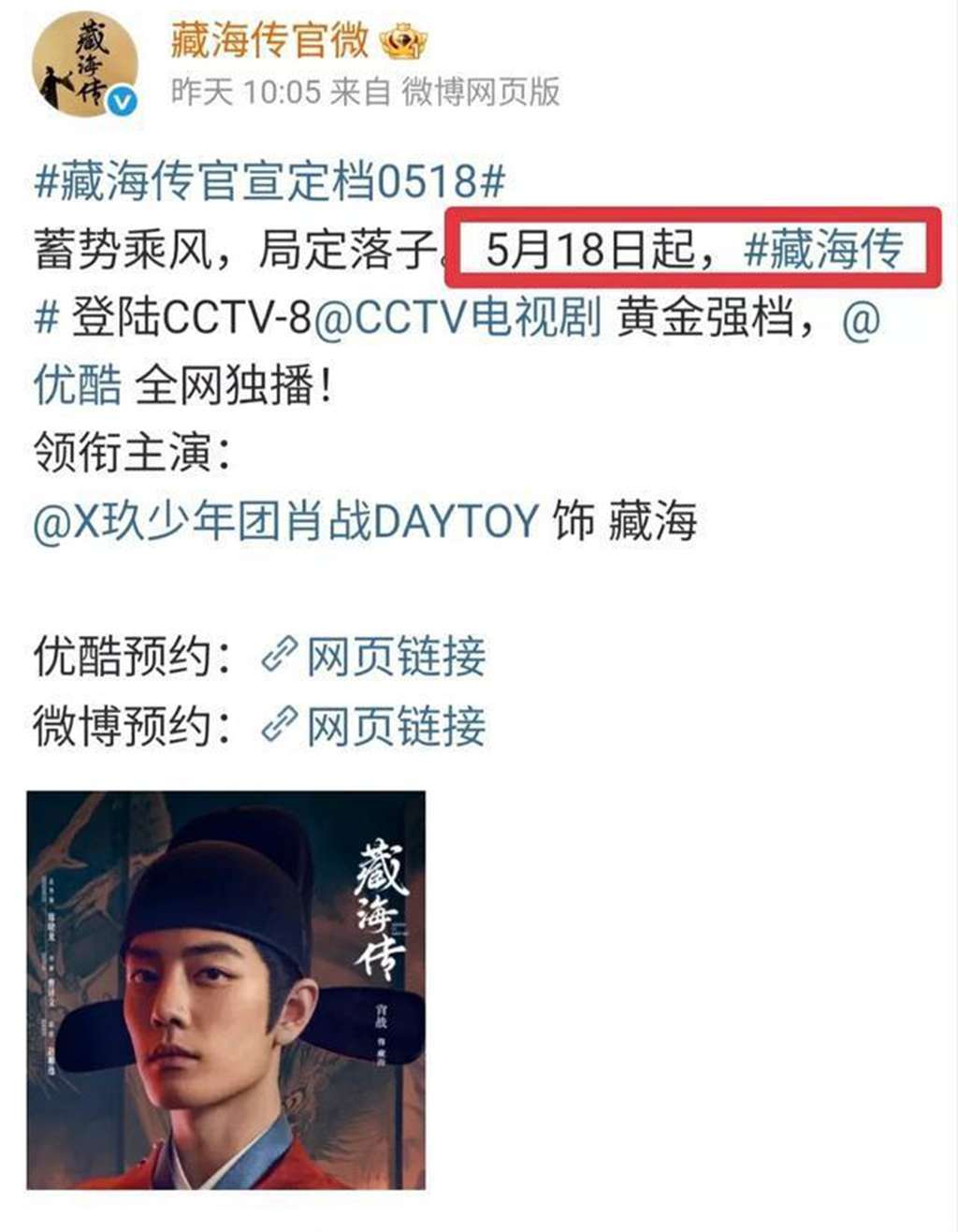The height and width of the screenshot is (1232, 958).
Task: Open the 微博预约 网页链接
Action: point(373,725)
